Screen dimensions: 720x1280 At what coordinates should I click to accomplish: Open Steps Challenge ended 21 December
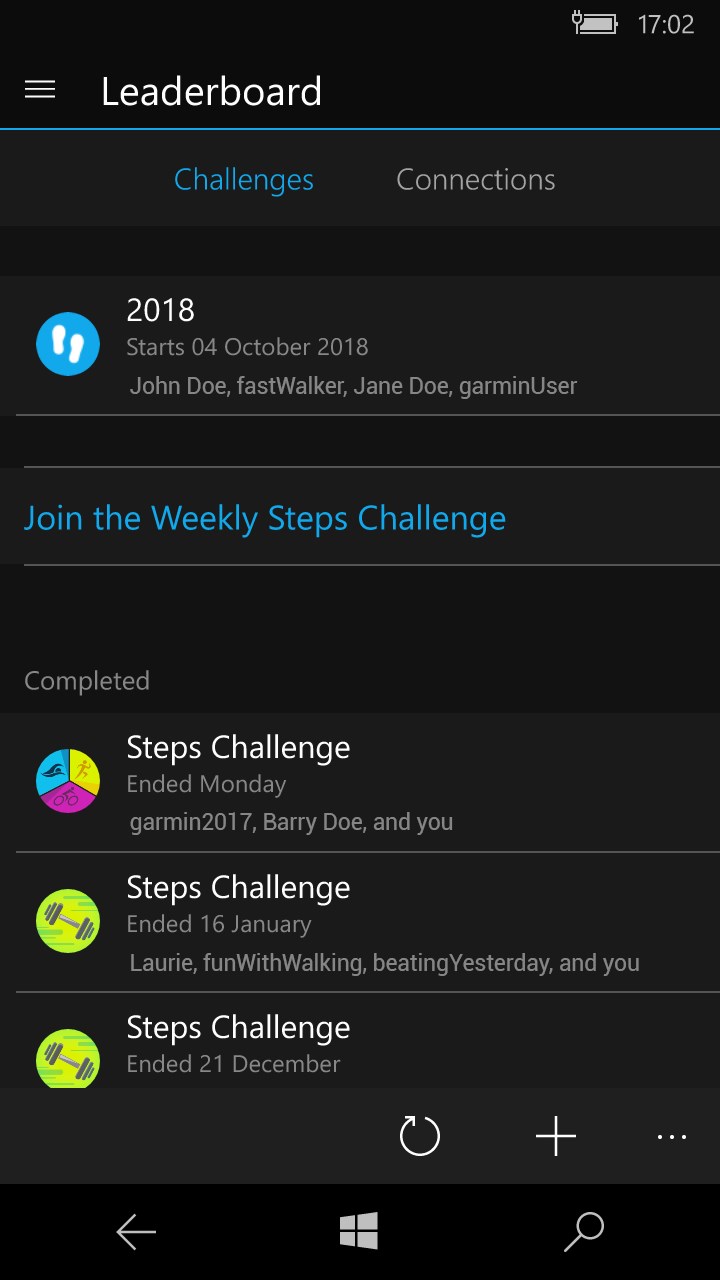tap(360, 1045)
